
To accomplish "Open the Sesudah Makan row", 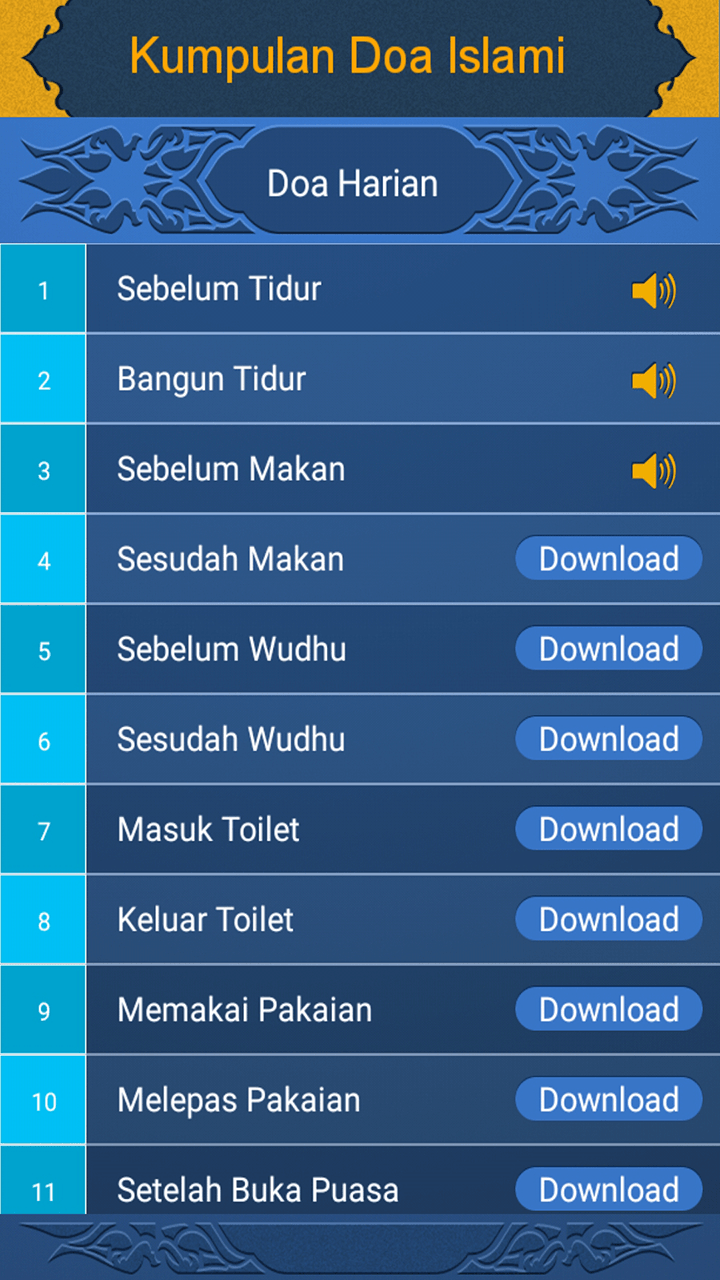I will (230, 559).
